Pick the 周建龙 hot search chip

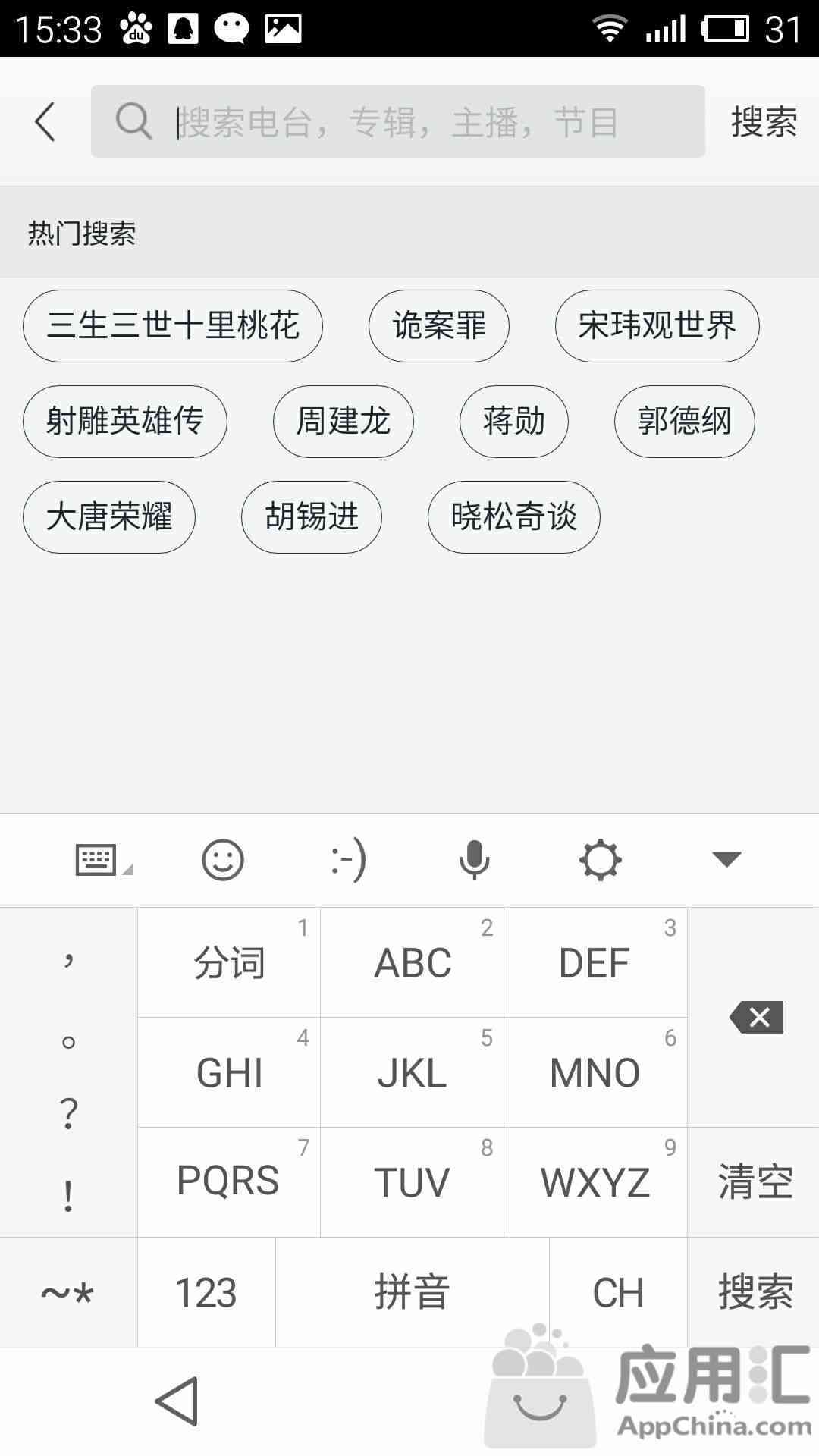click(x=344, y=422)
